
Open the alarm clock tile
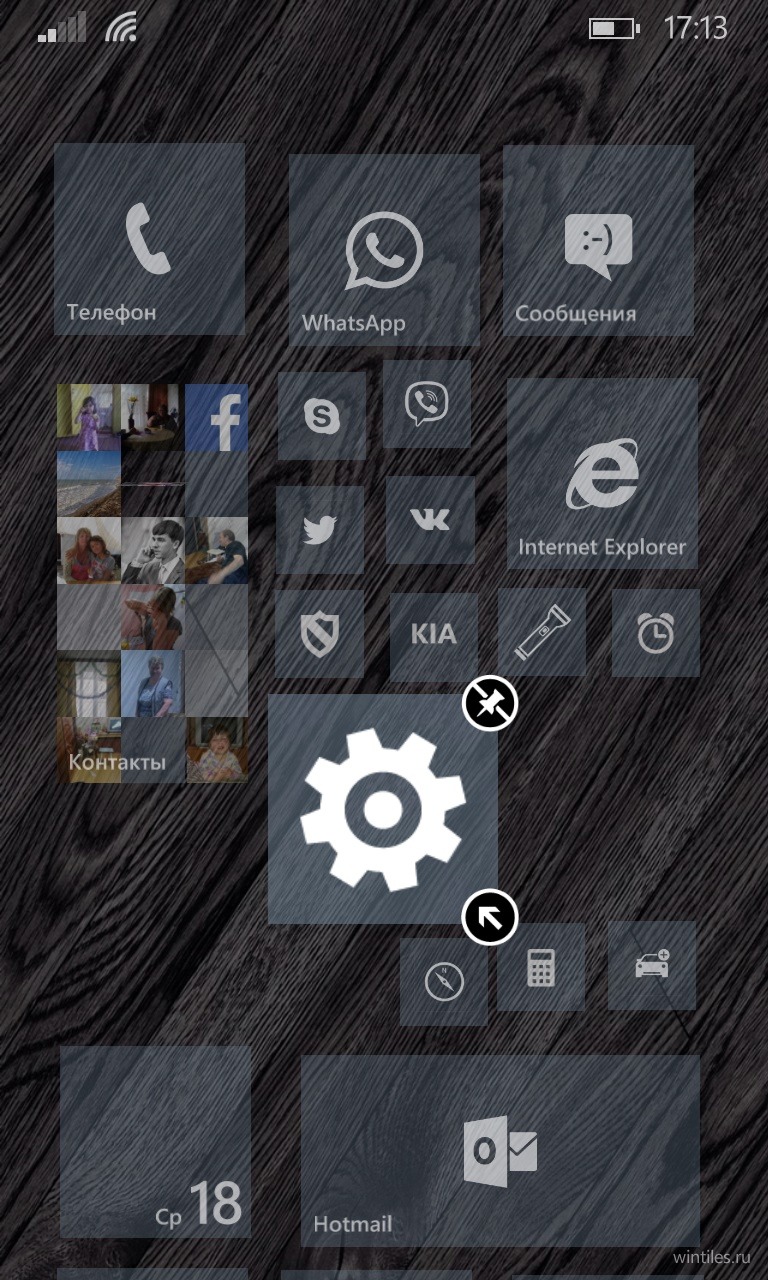coord(656,632)
